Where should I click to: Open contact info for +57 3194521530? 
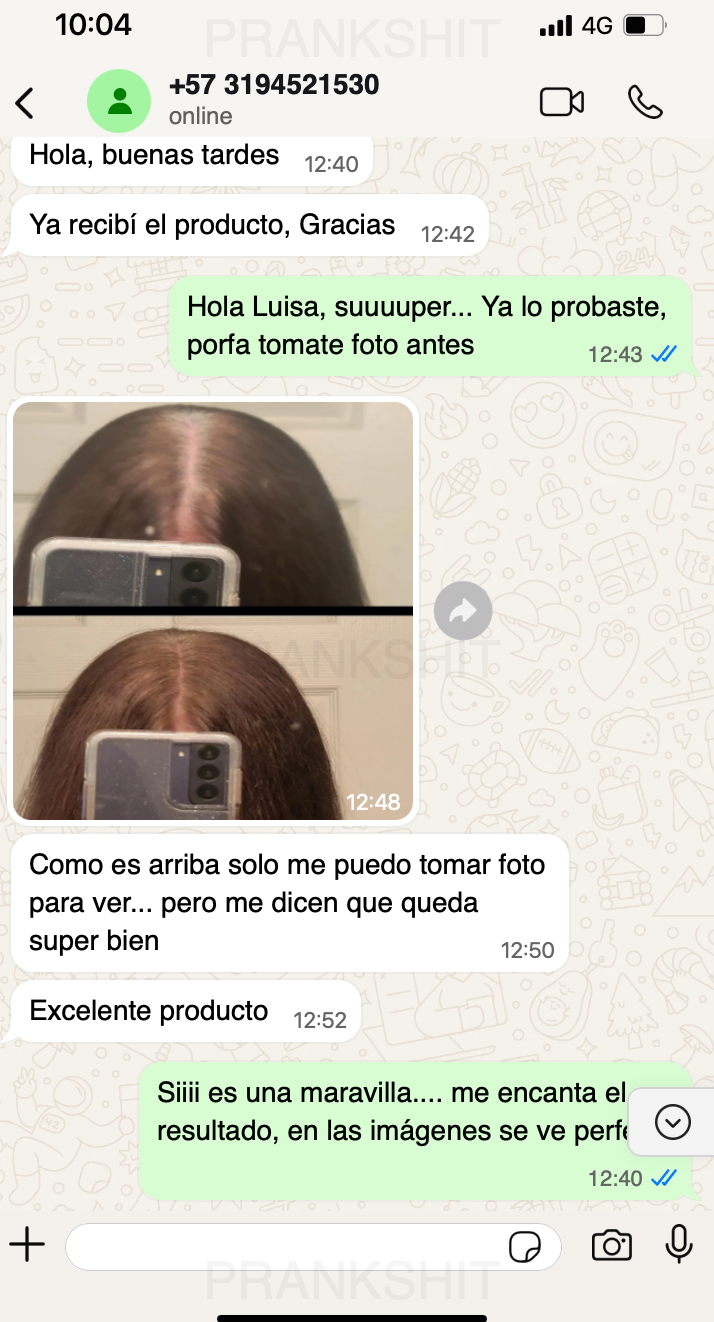273,100
